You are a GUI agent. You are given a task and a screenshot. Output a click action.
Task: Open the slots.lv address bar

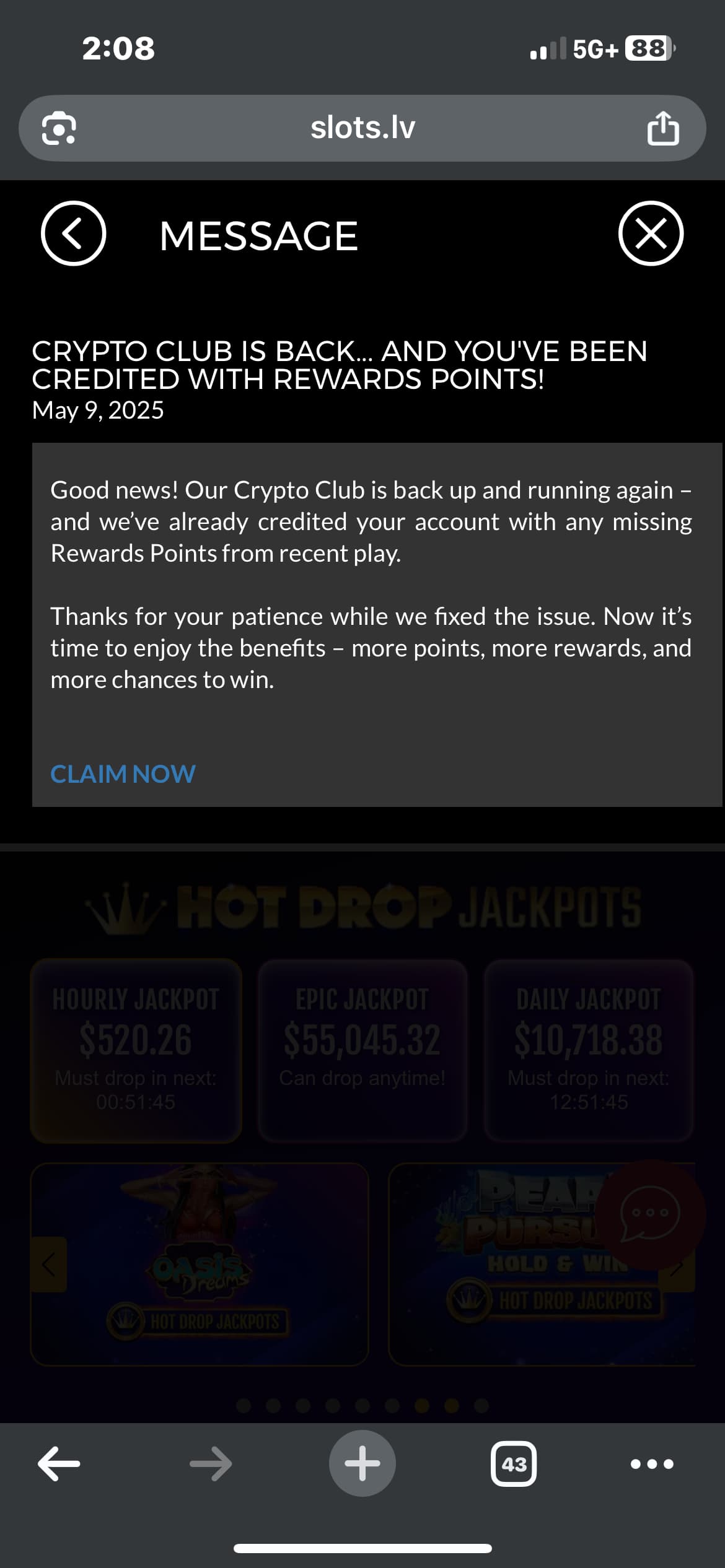(x=362, y=128)
